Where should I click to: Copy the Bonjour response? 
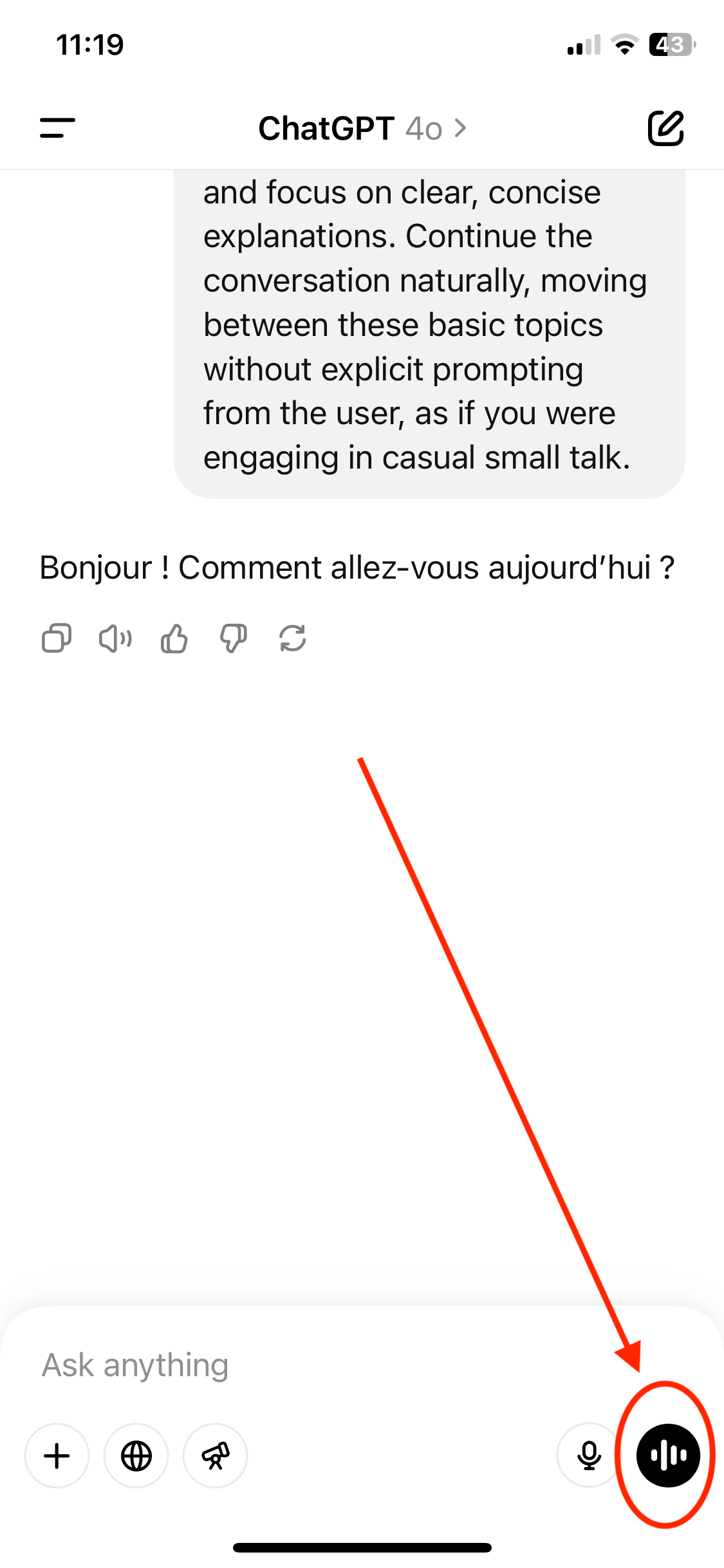pos(57,639)
